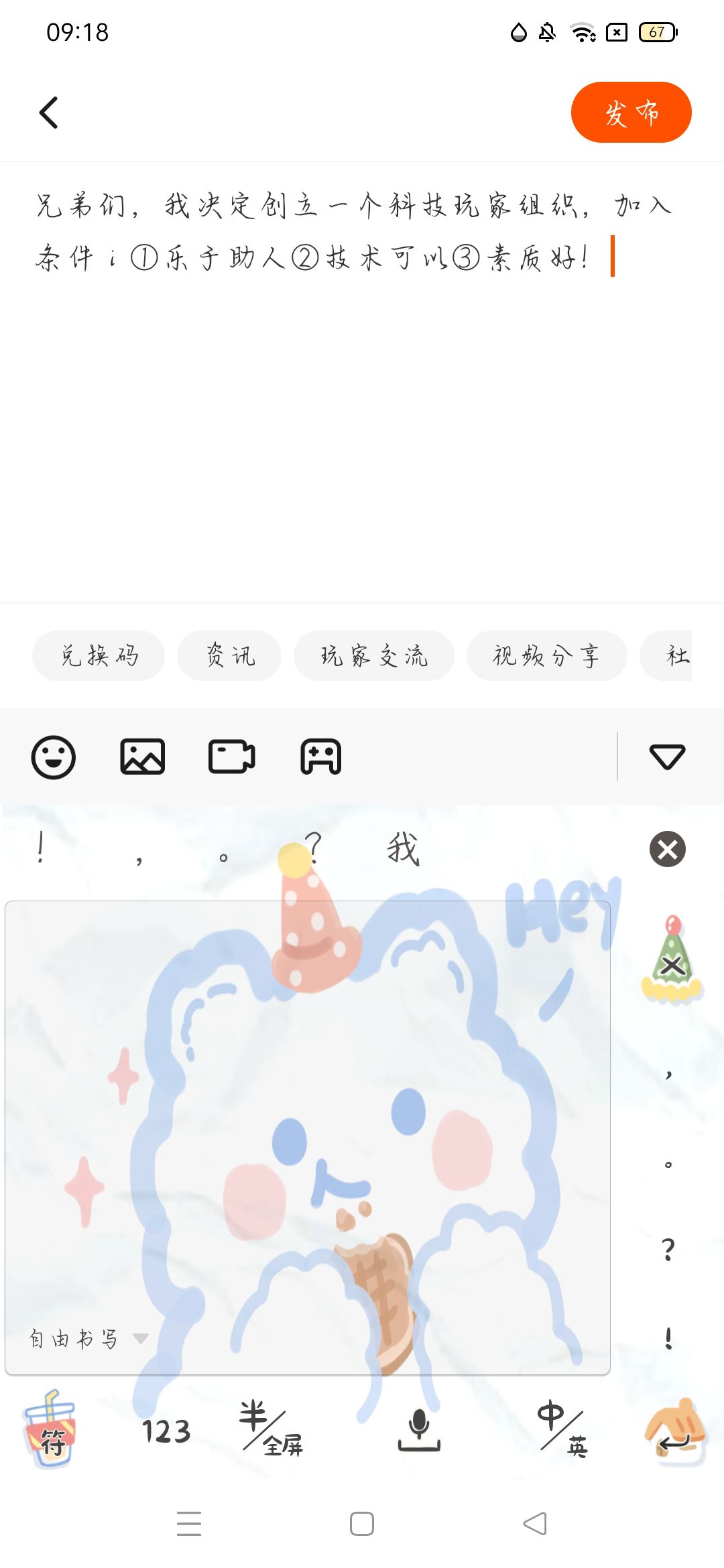Screen dimensions: 724x1568
Task: Select the 资讯 topic chip
Action: tap(229, 655)
